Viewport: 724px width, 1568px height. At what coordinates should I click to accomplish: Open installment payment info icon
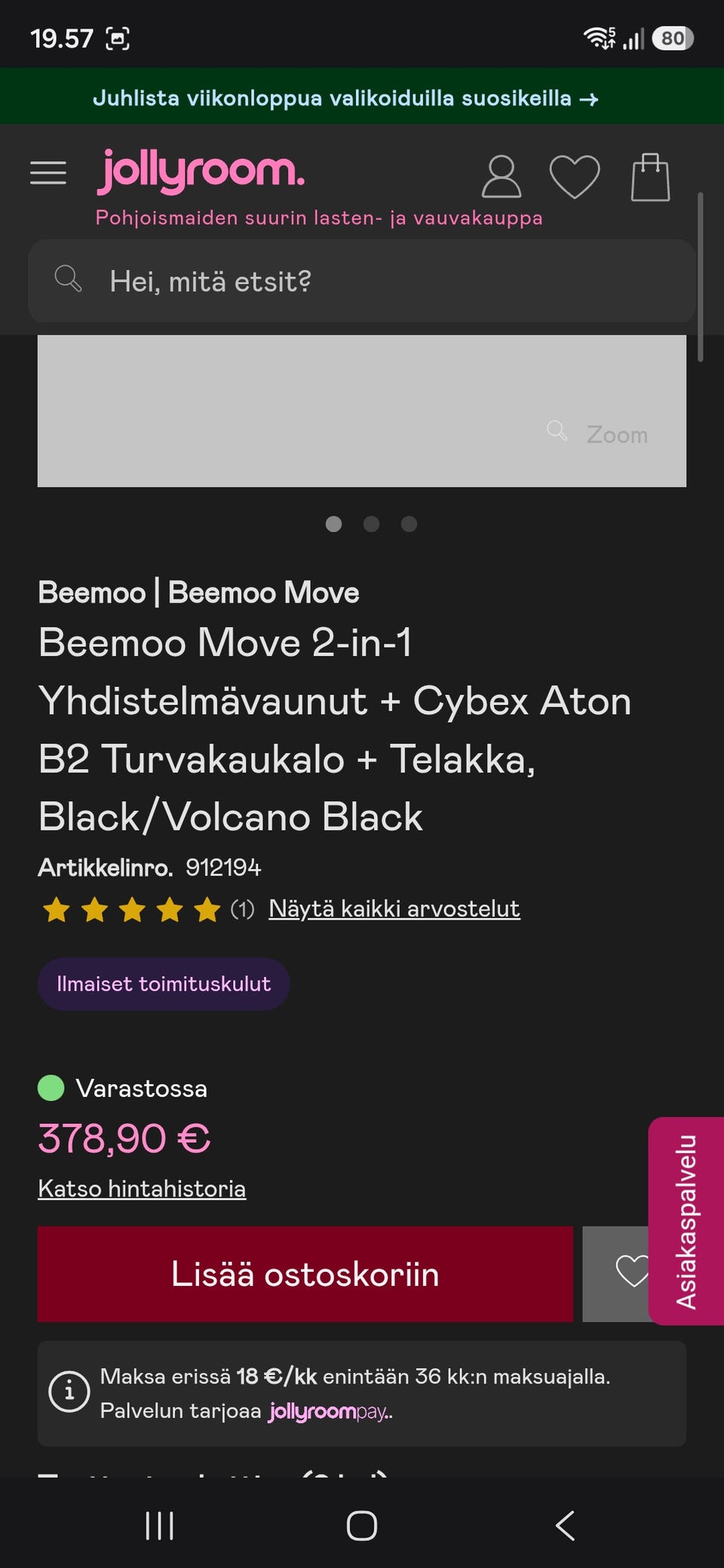pos(69,1392)
